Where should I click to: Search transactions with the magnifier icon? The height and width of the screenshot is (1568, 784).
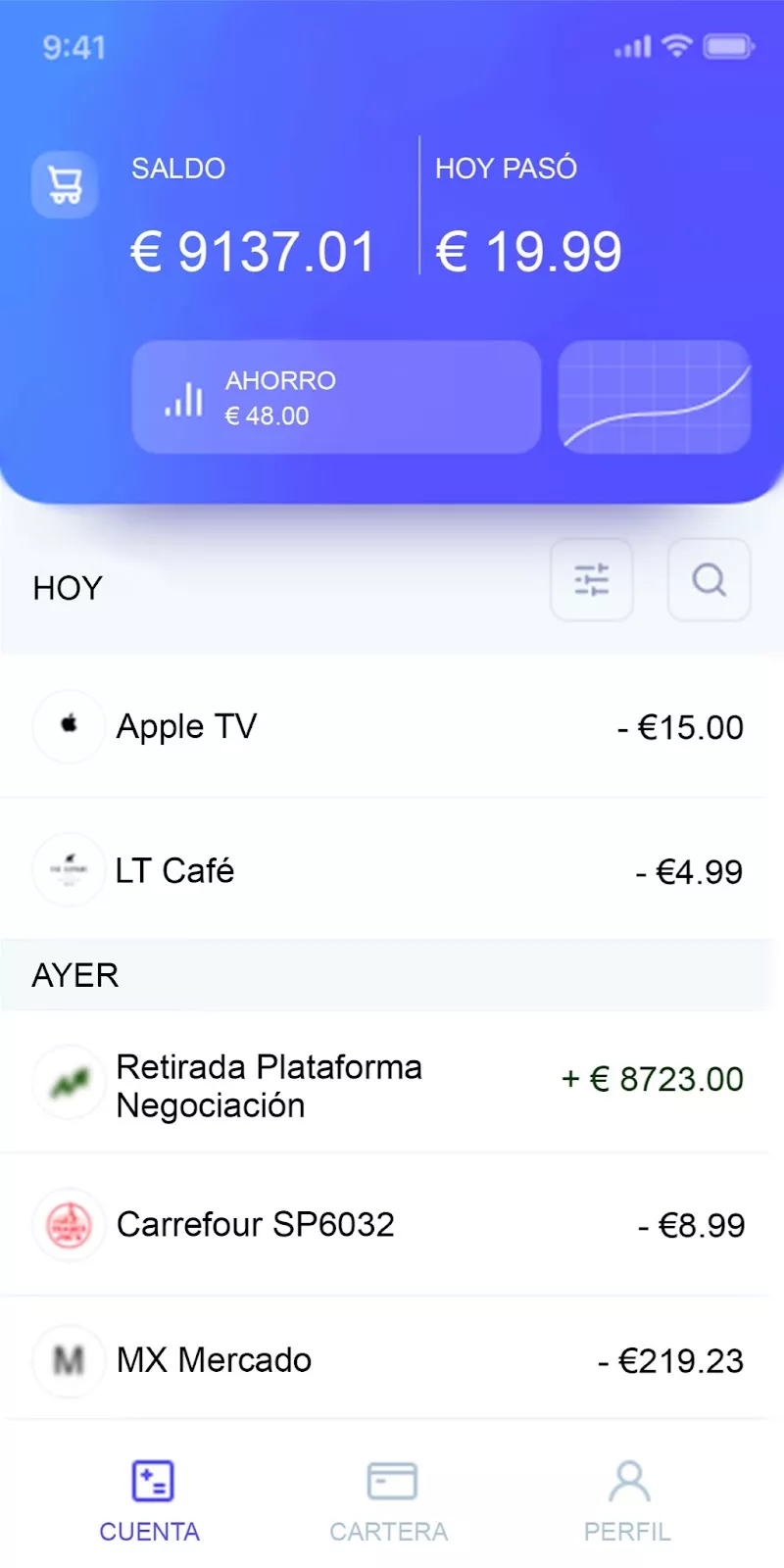click(x=709, y=579)
